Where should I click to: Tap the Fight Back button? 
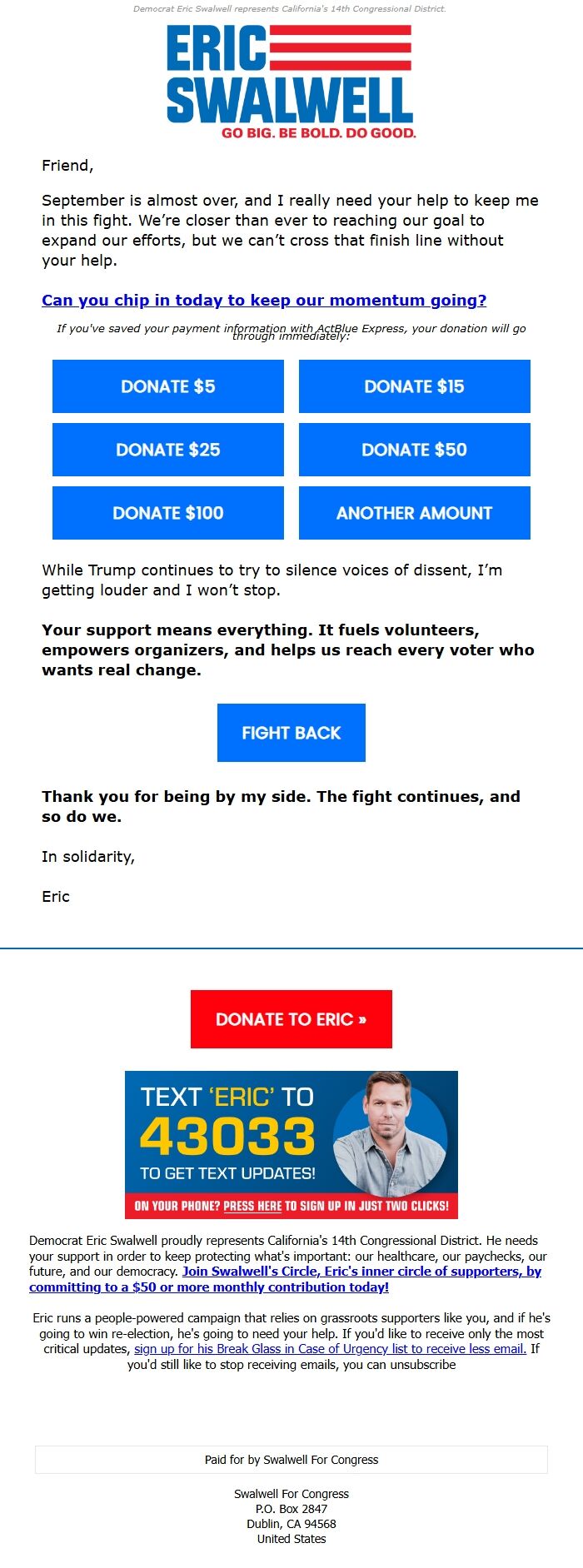(291, 733)
